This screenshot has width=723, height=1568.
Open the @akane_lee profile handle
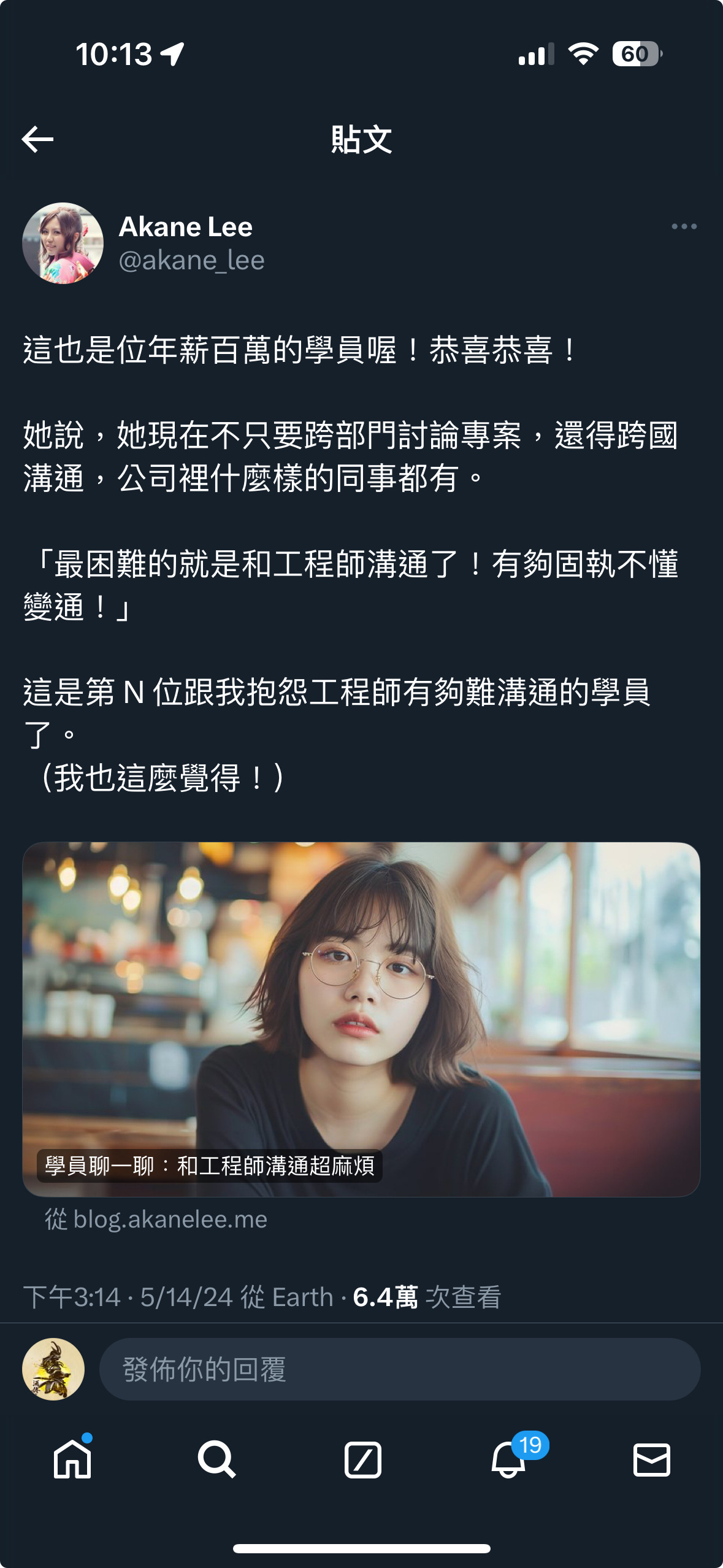(191, 261)
